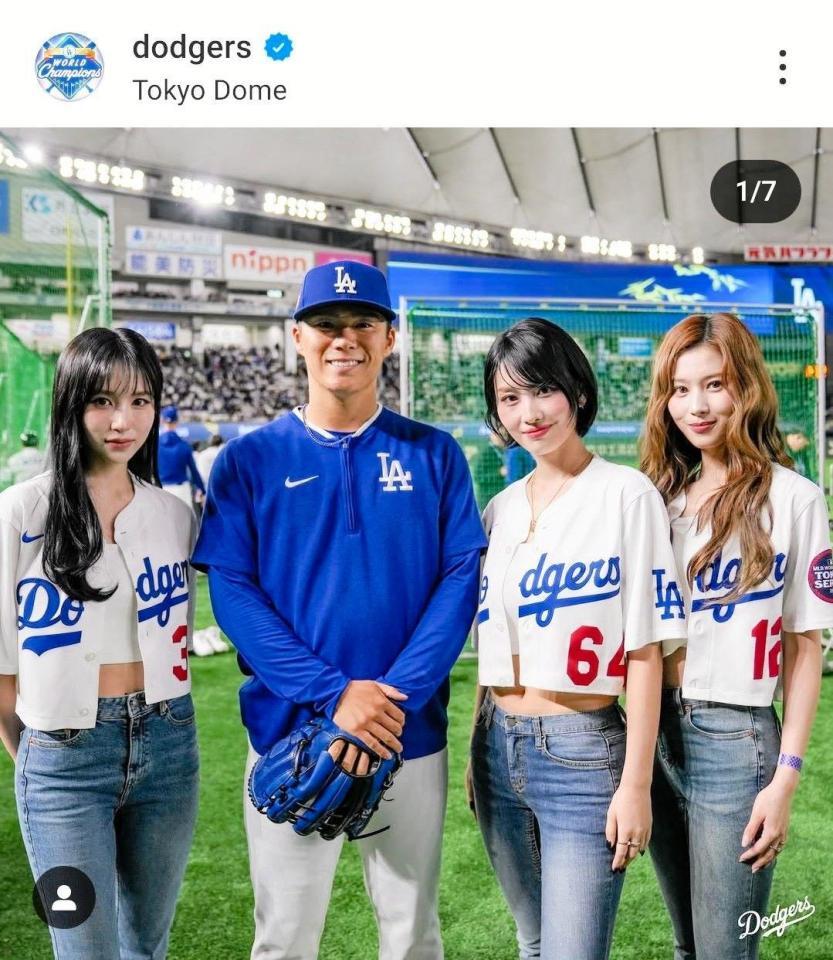The height and width of the screenshot is (960, 833).
Task: Click the 1/7 slide counter
Action: pyautogui.click(x=755, y=188)
